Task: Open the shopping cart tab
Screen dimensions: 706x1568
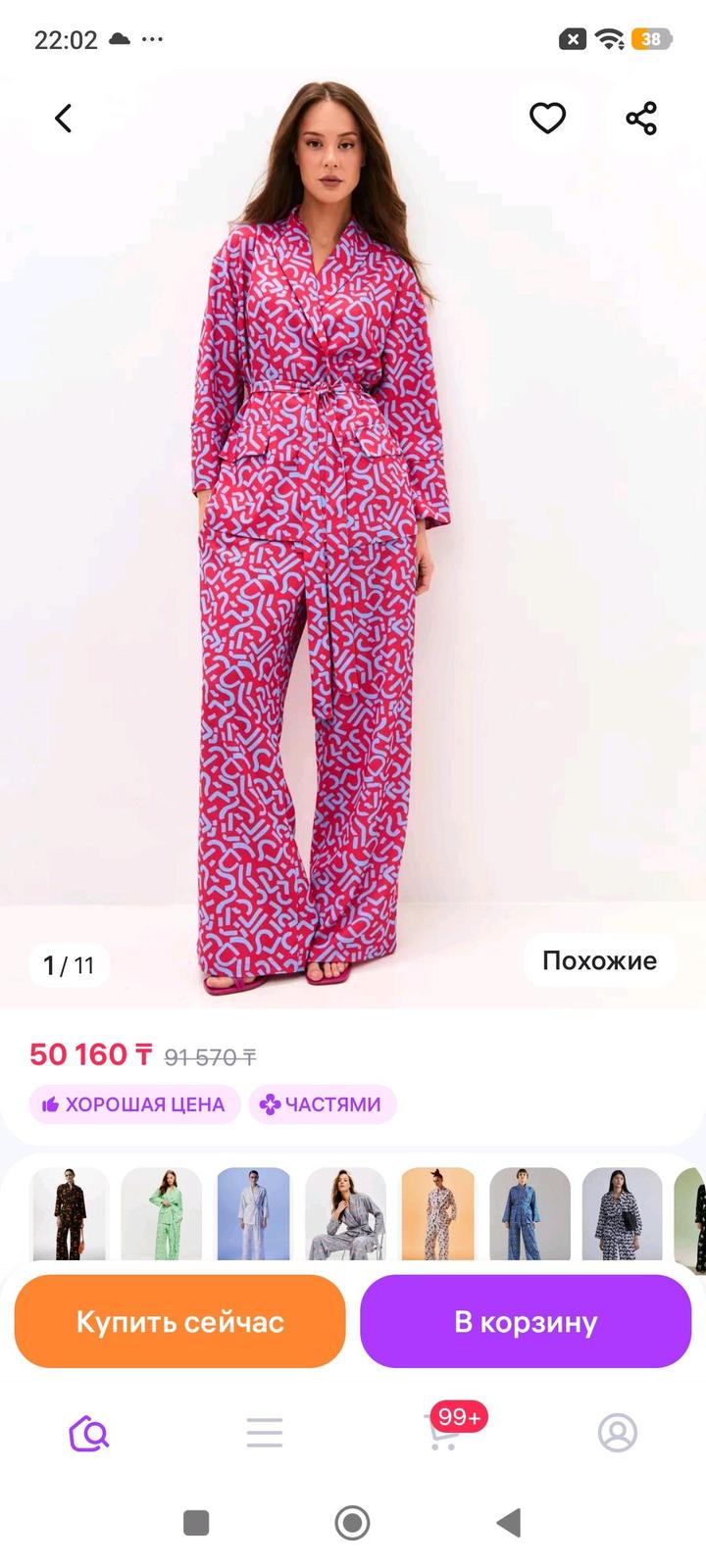Action: point(443,1431)
